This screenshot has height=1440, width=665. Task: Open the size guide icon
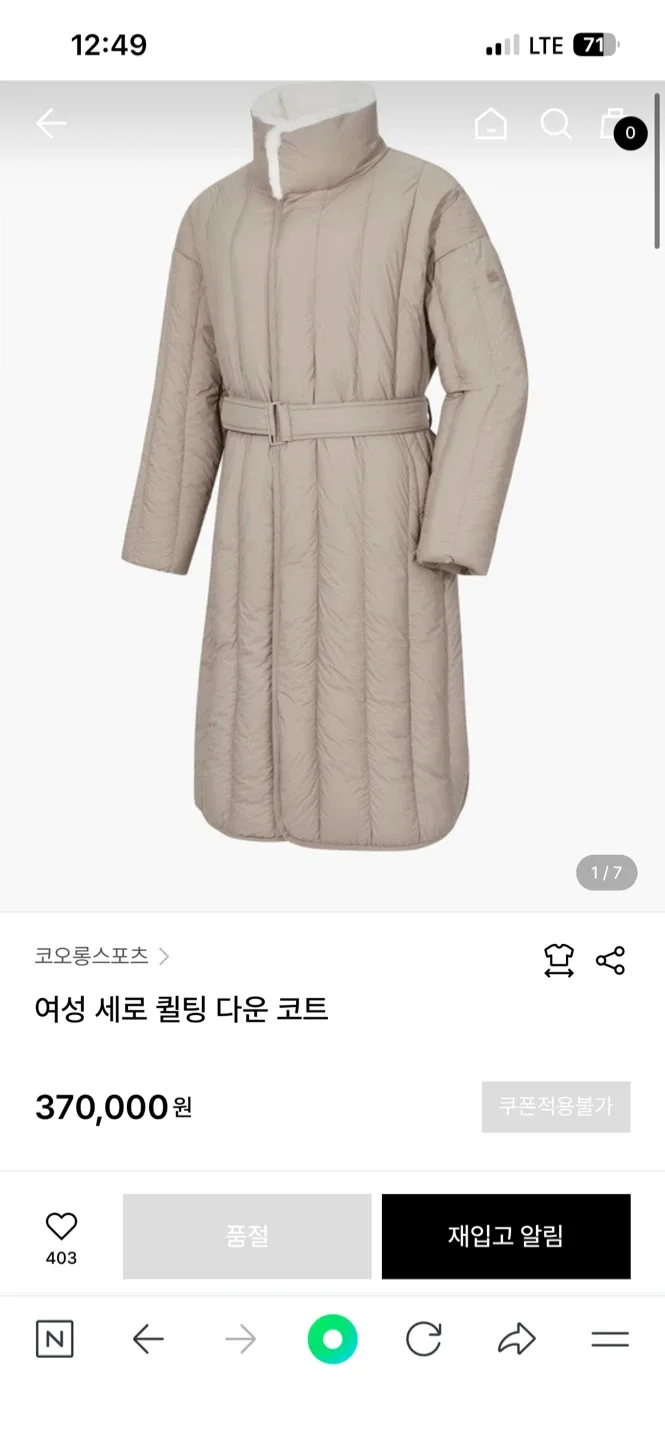point(559,960)
